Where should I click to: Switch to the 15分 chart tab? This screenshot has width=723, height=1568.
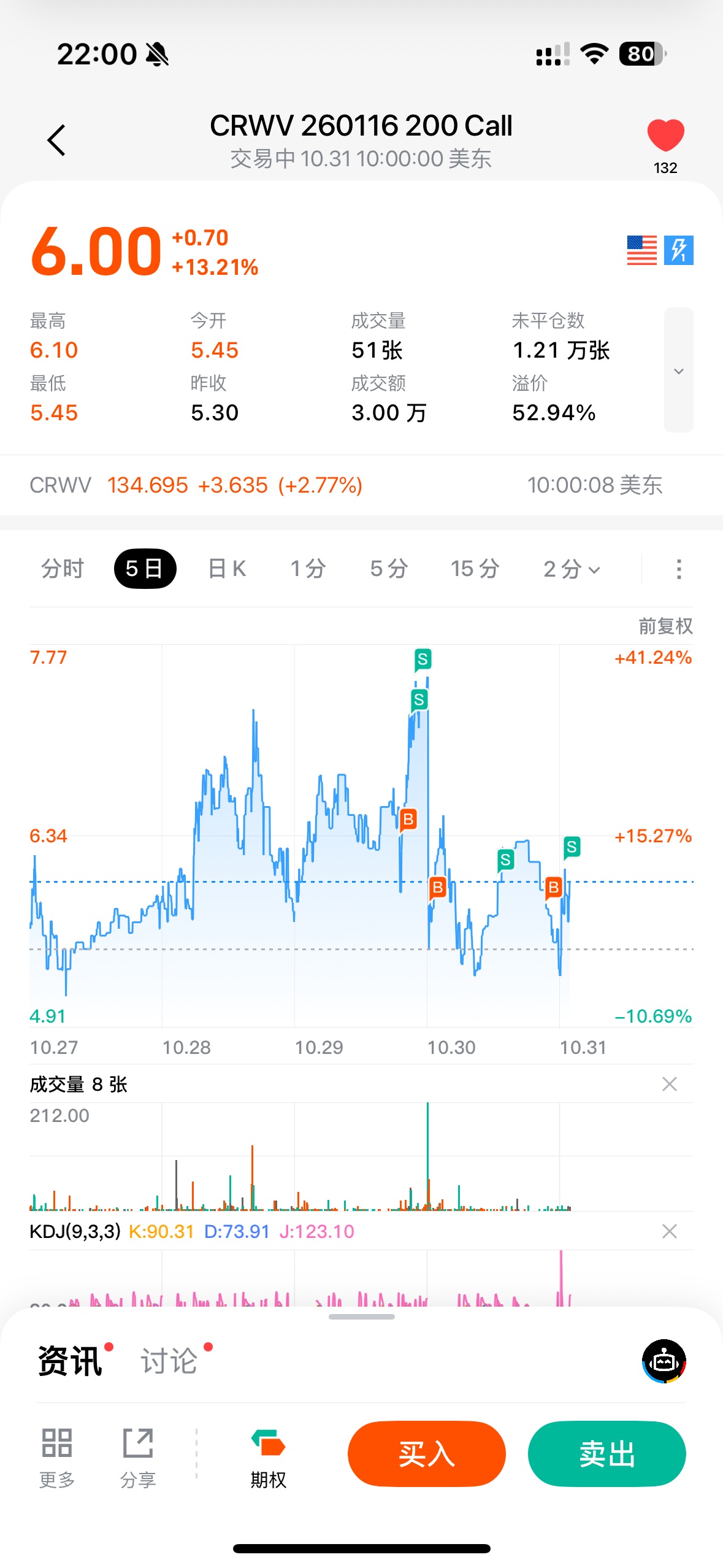(x=475, y=569)
